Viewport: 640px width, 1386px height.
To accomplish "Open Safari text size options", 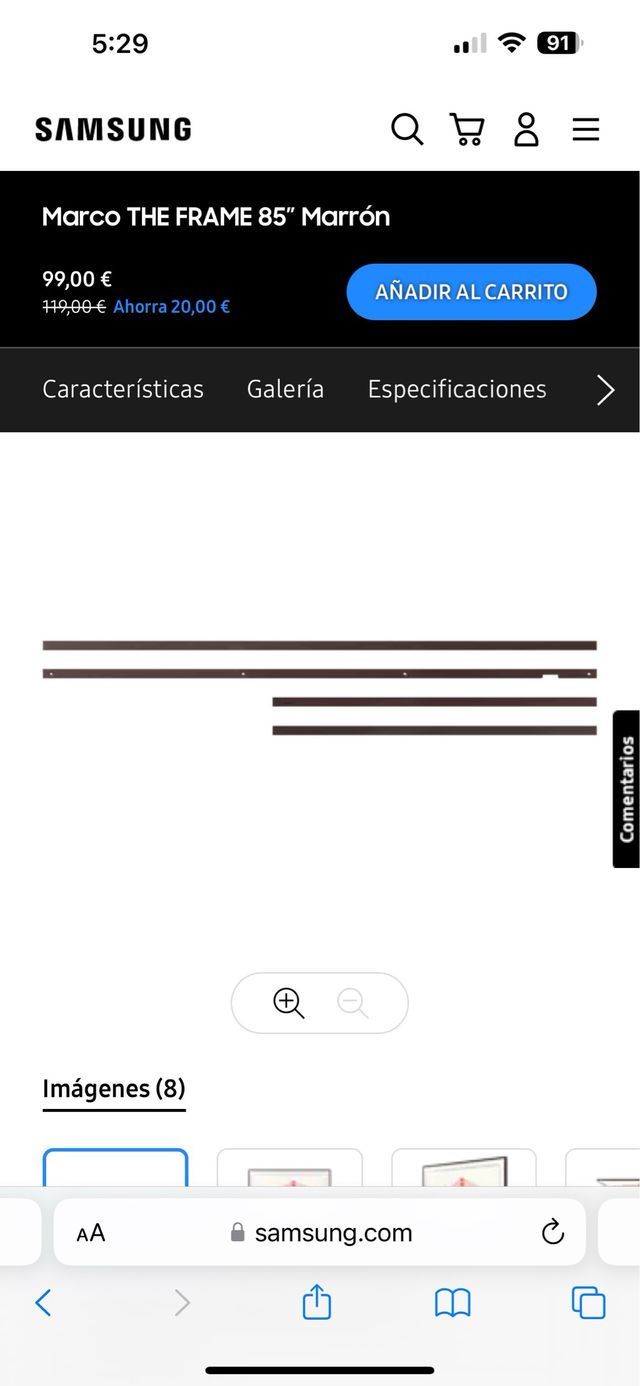I will point(91,1233).
